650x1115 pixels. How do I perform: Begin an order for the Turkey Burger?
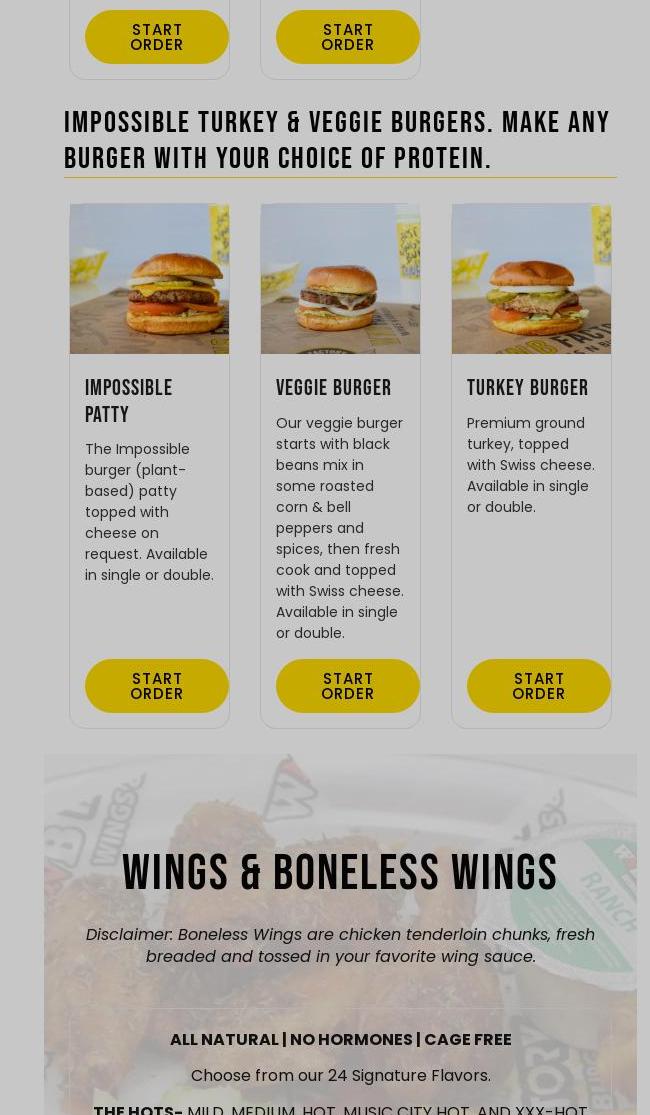tap(539, 686)
